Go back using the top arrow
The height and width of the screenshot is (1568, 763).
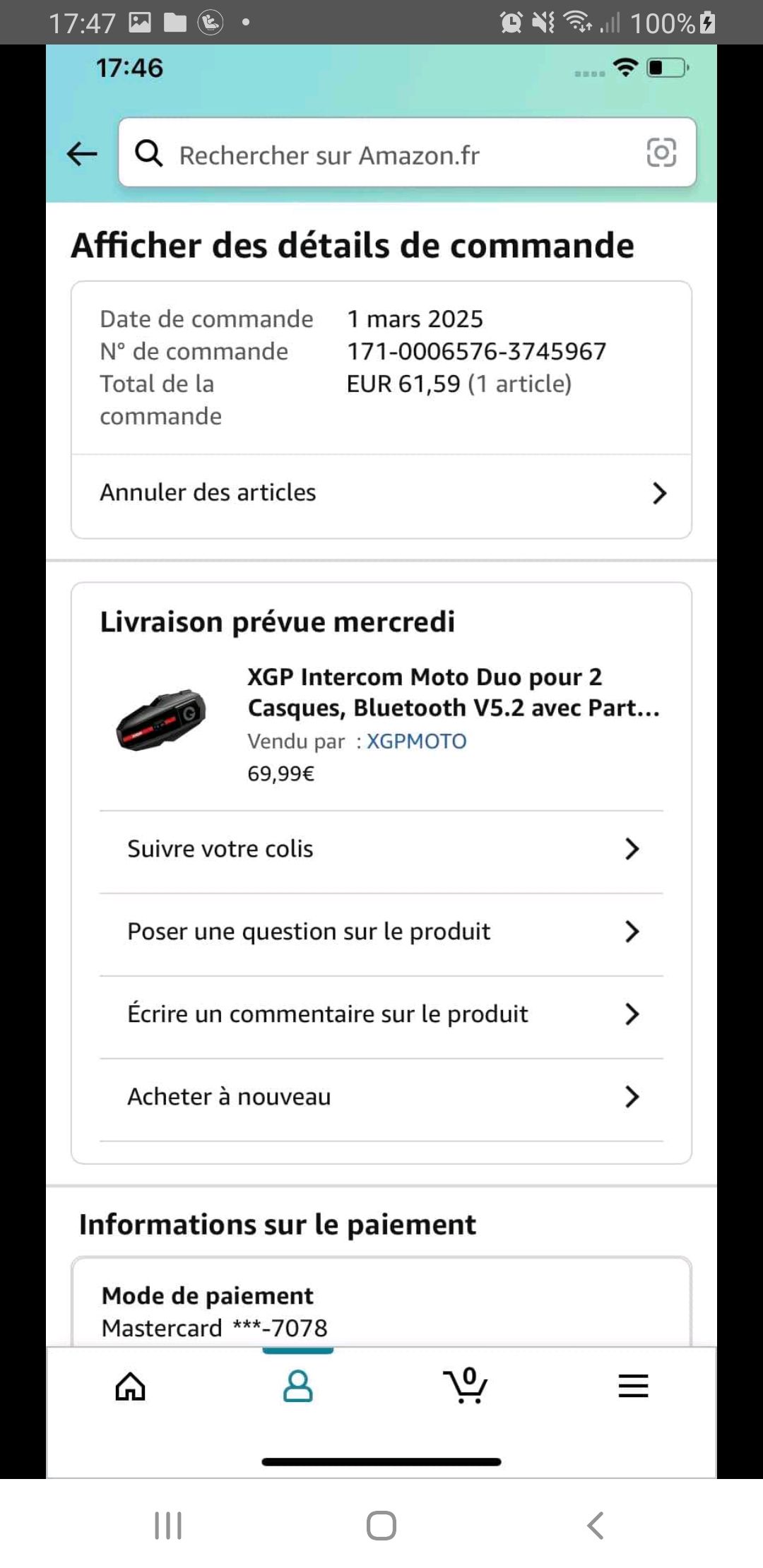[82, 153]
